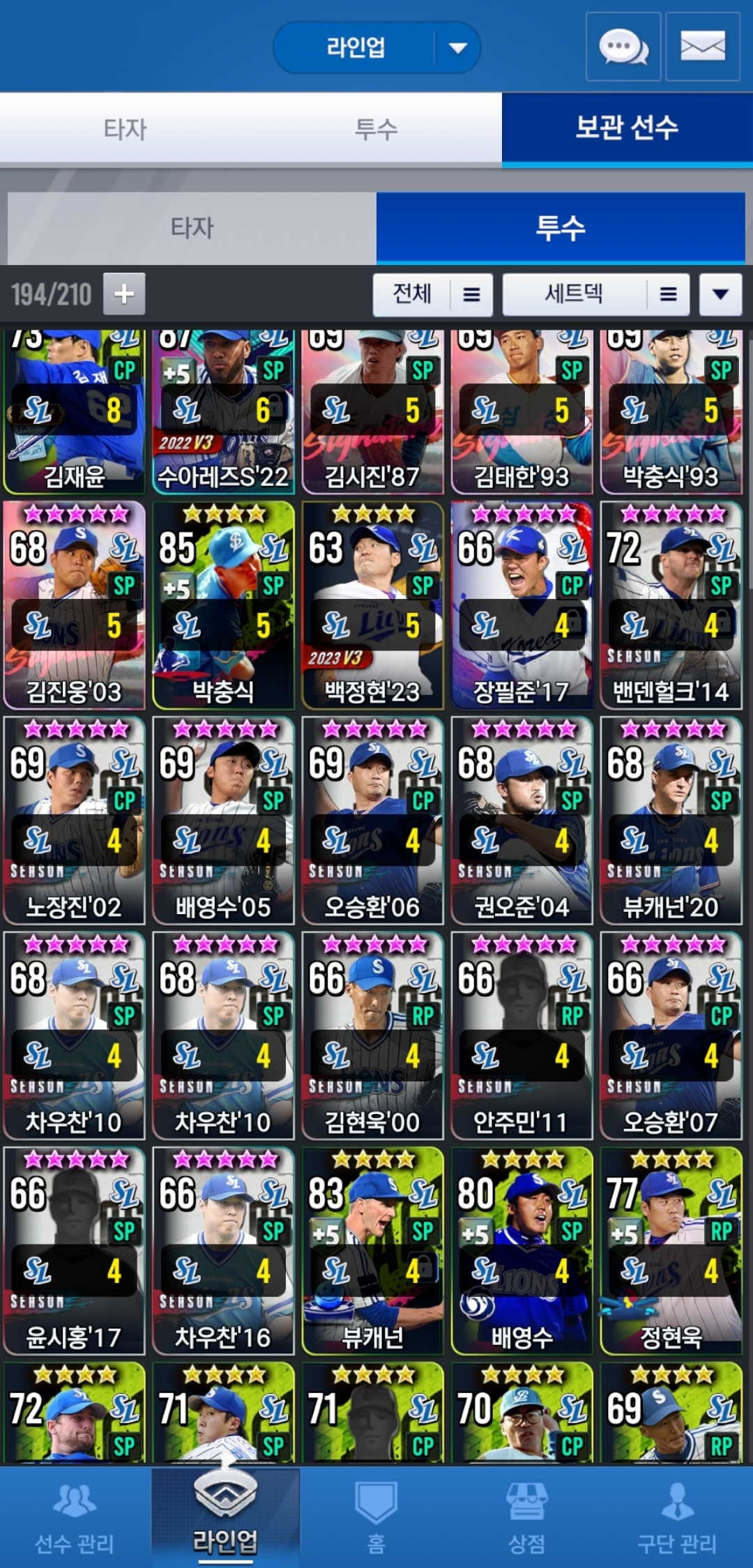
Task: Switch to the top 투수 tab
Action: click(376, 129)
